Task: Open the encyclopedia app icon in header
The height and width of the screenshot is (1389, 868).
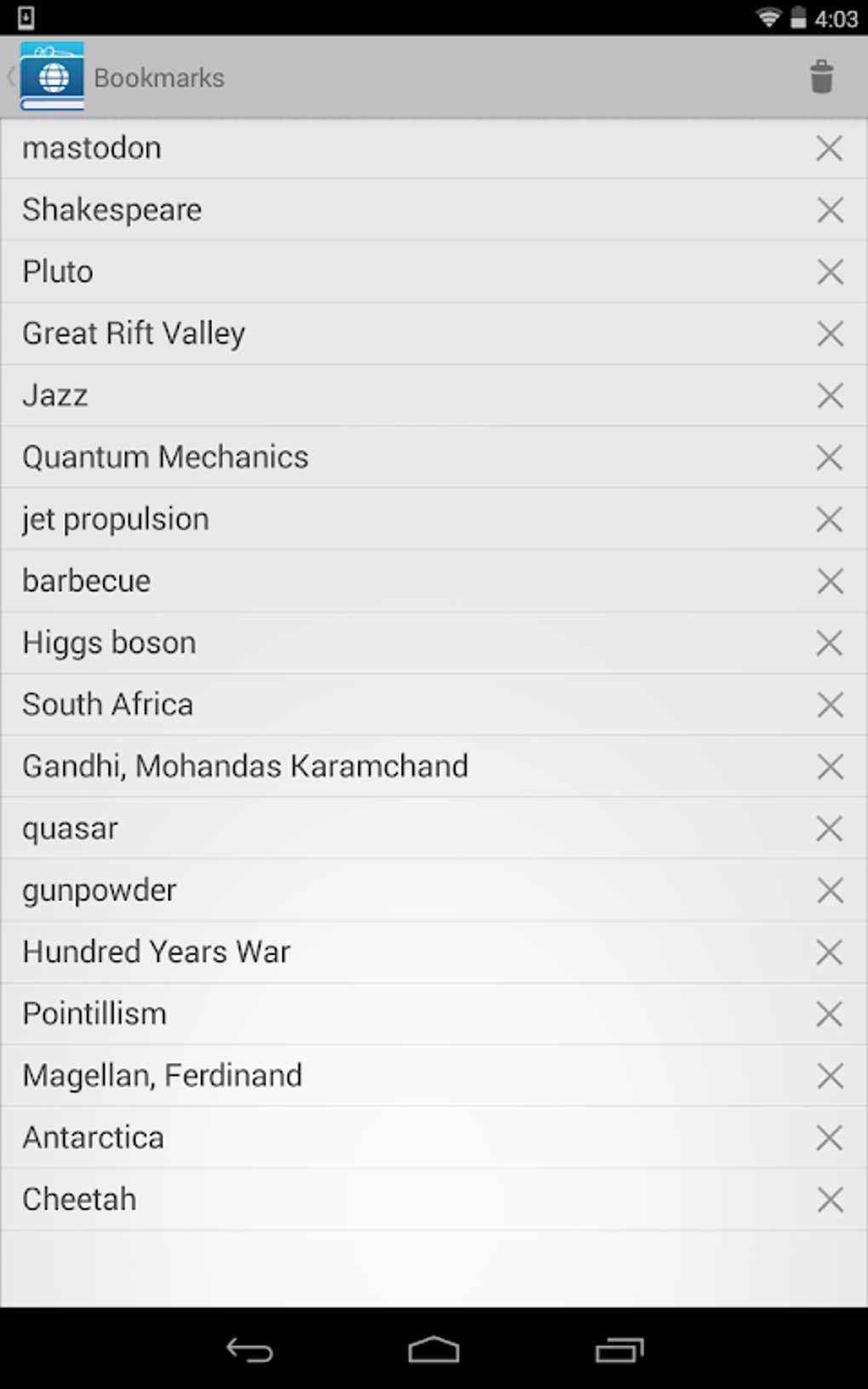Action: click(51, 77)
